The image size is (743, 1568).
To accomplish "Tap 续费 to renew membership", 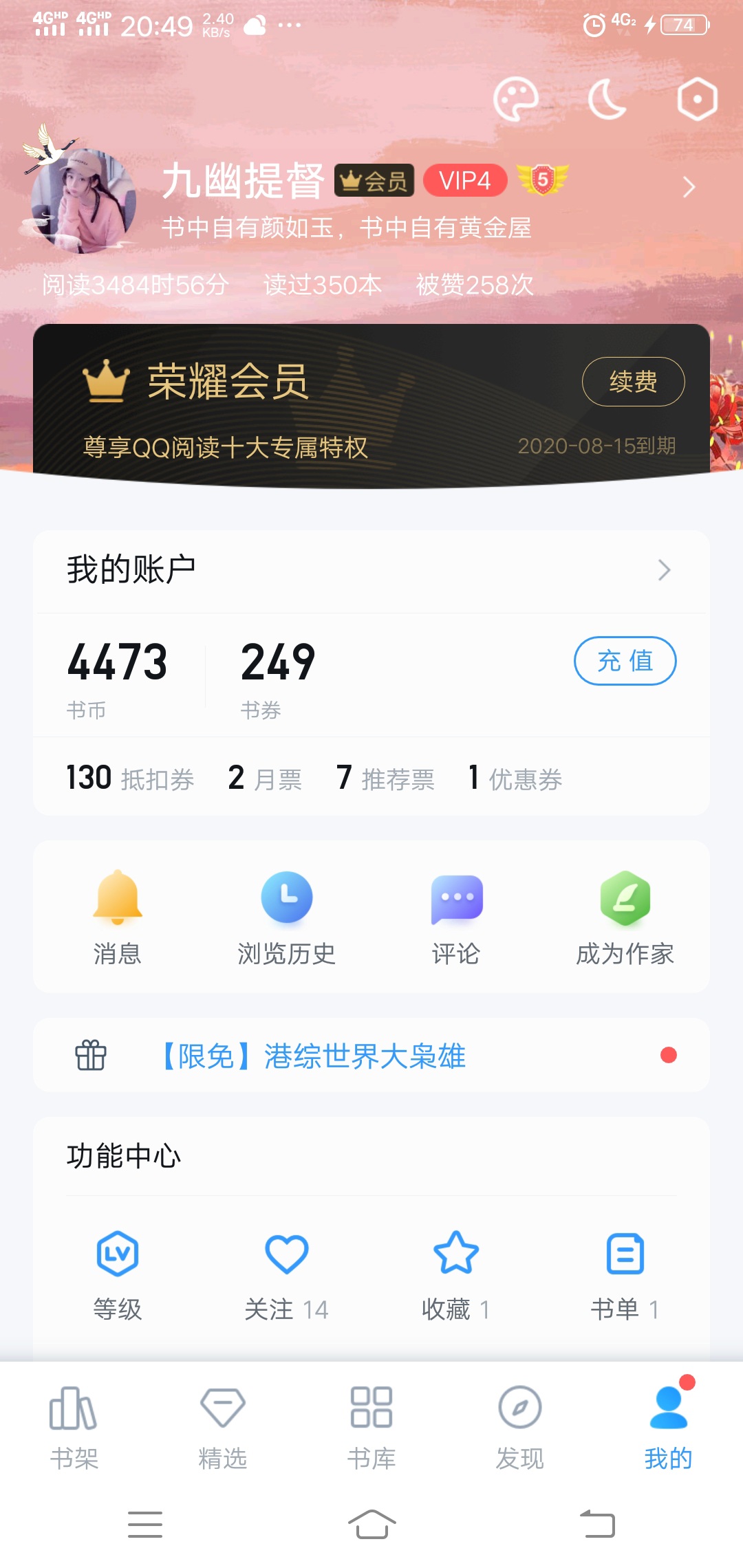I will (633, 382).
